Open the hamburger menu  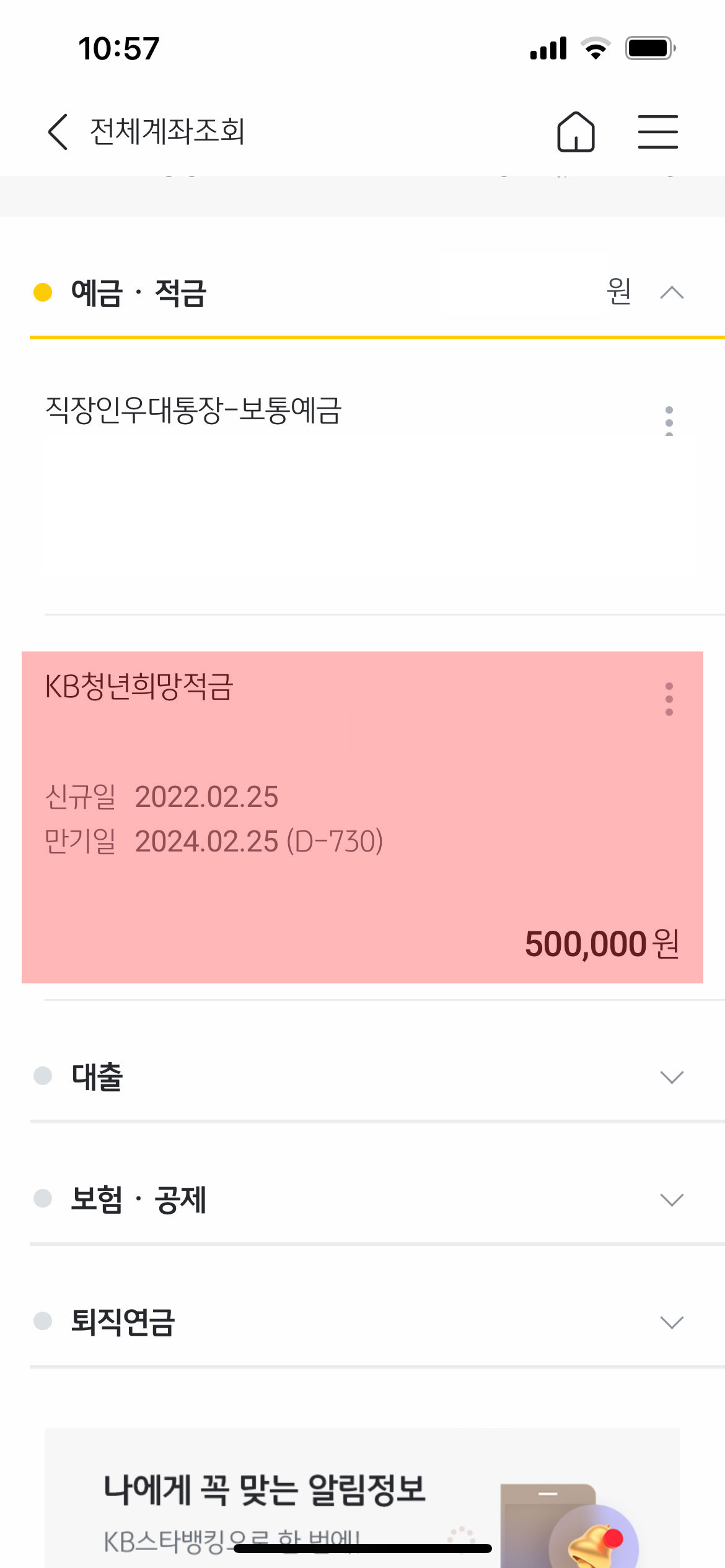(x=658, y=131)
